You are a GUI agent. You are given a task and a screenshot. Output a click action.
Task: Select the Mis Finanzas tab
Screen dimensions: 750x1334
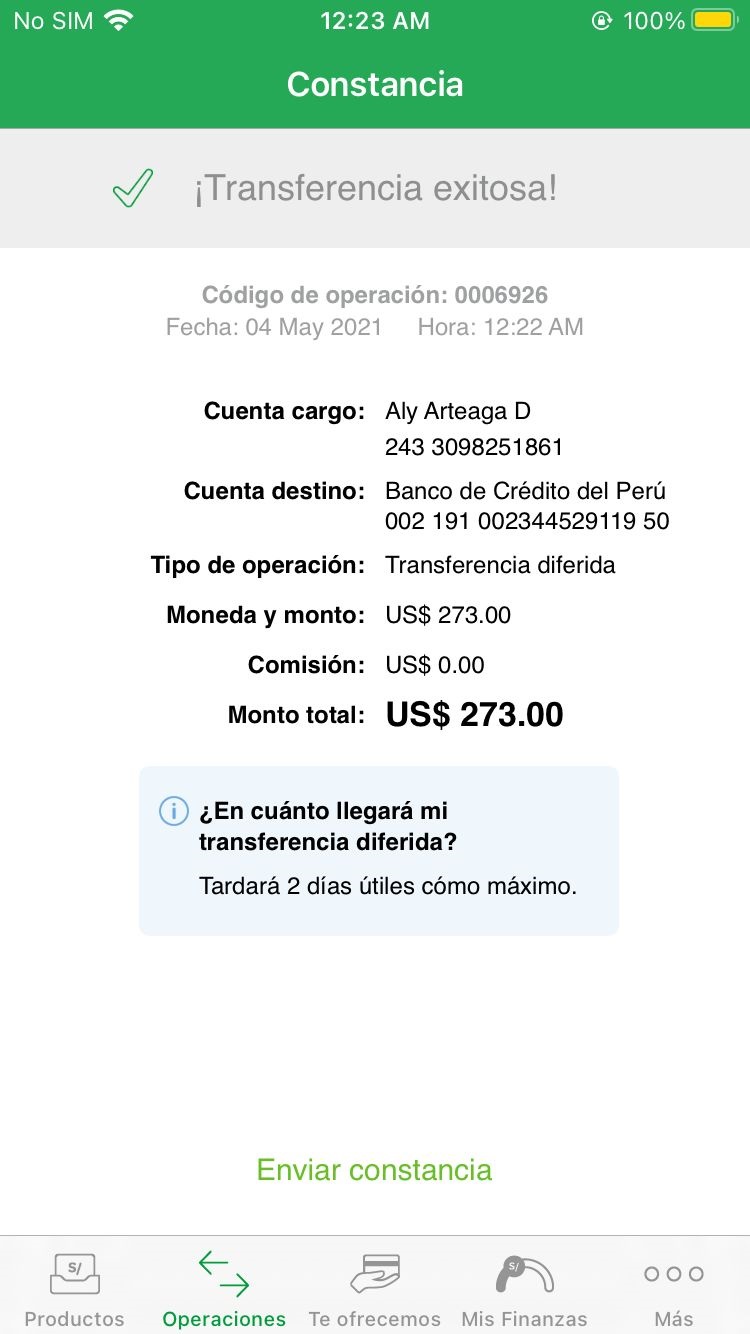pyautogui.click(x=524, y=1288)
